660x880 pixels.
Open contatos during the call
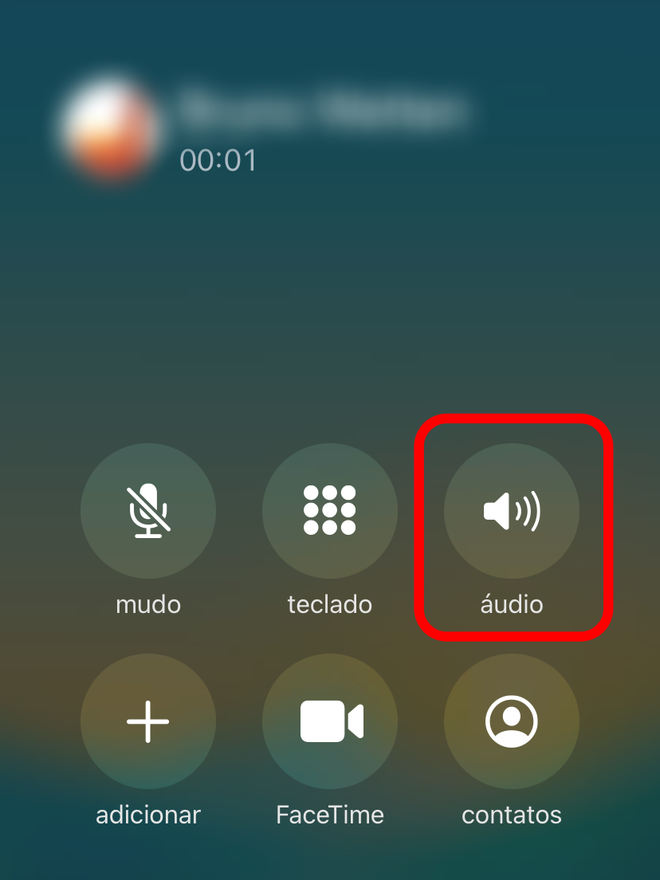point(511,721)
